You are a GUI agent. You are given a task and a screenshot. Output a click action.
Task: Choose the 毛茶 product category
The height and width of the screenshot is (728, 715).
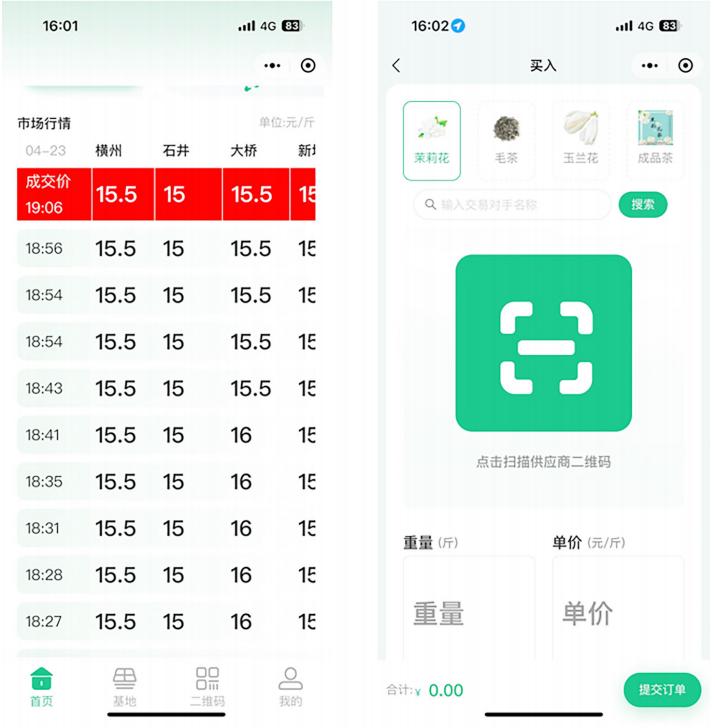pyautogui.click(x=507, y=140)
